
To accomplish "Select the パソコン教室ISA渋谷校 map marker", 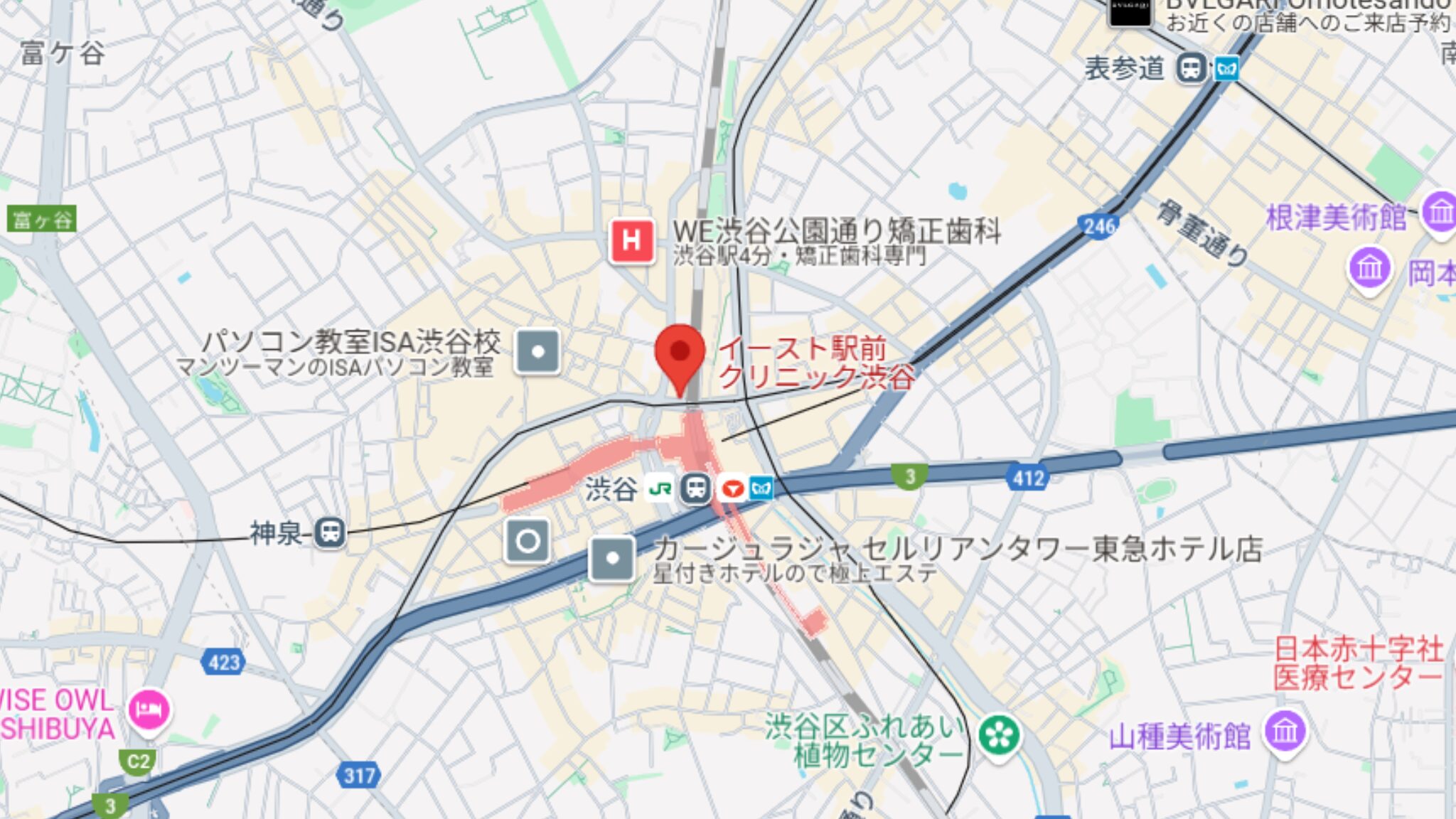I will tap(537, 351).
